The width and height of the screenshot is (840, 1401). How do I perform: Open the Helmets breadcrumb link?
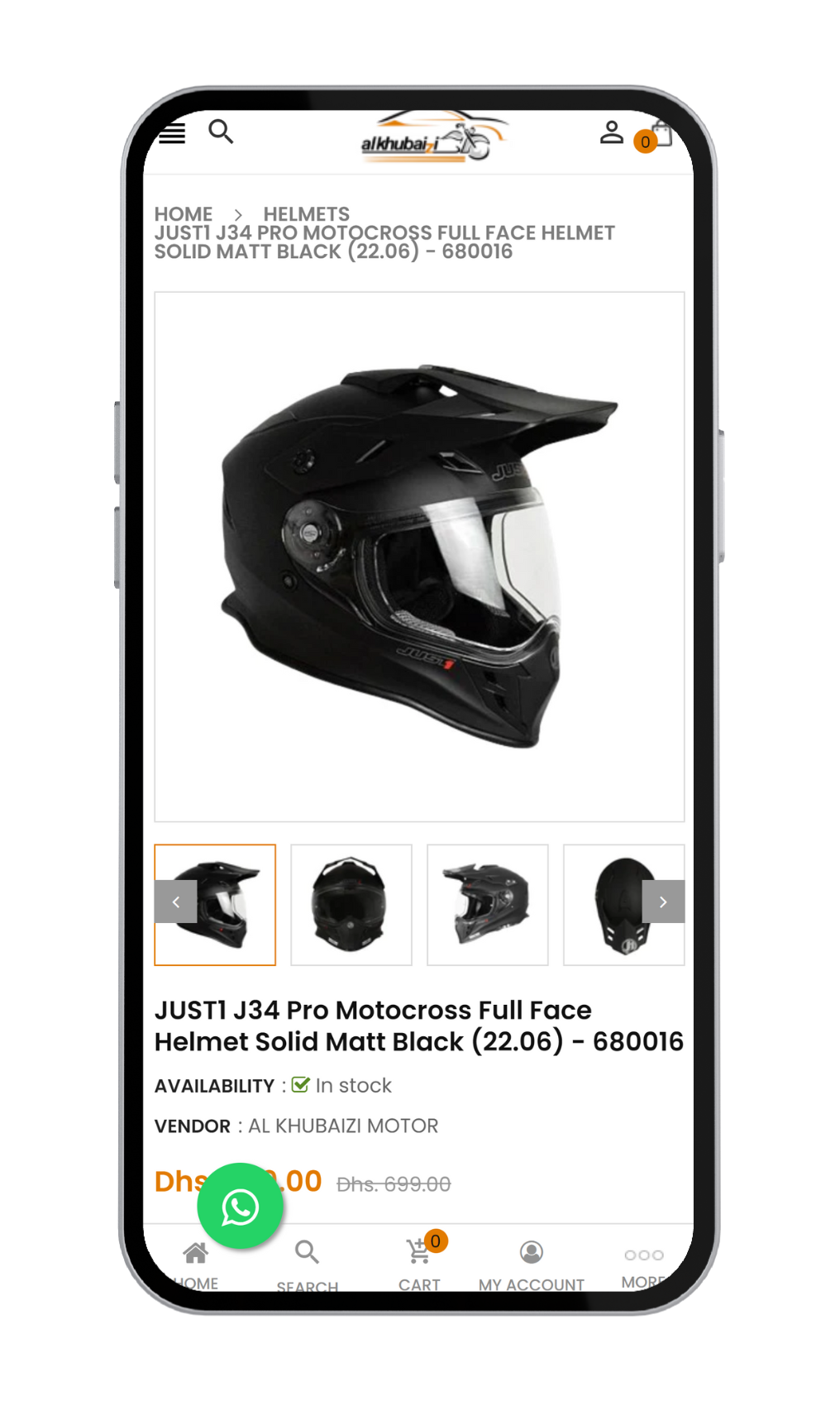[306, 214]
